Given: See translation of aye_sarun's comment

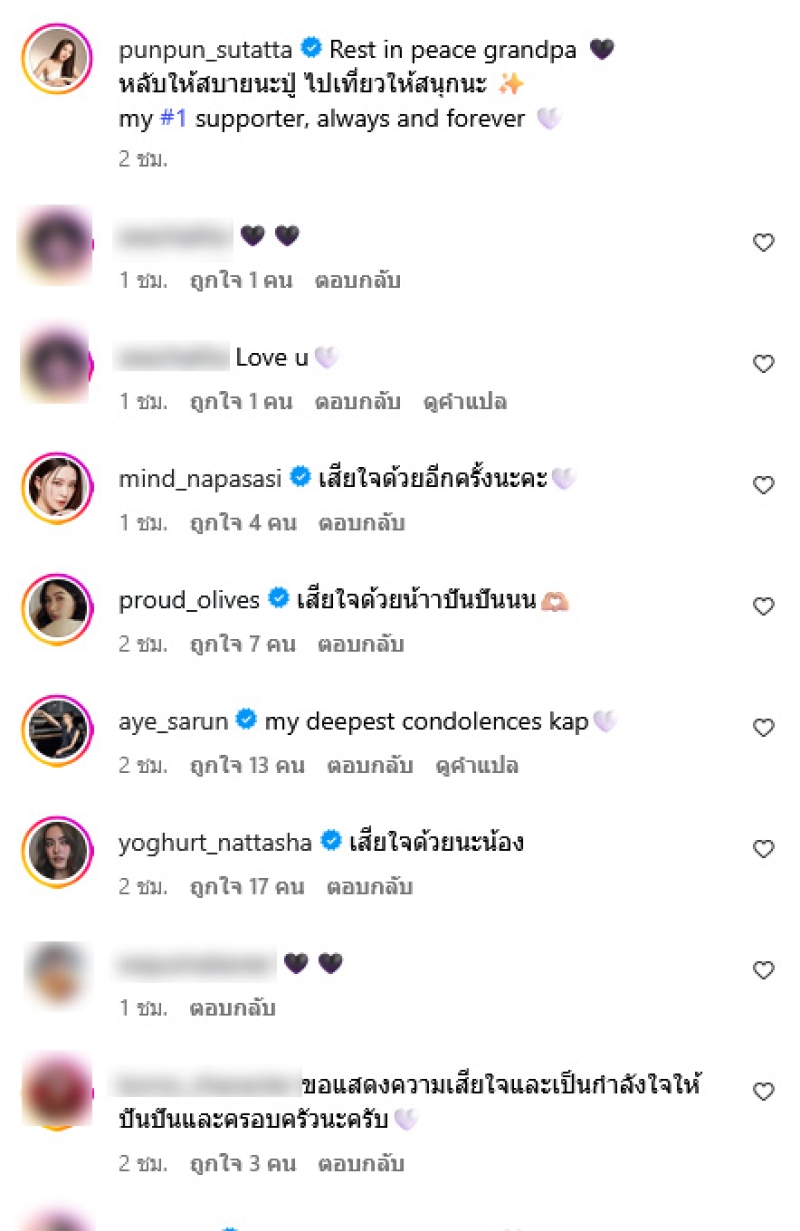Looking at the screenshot, I should click(477, 766).
